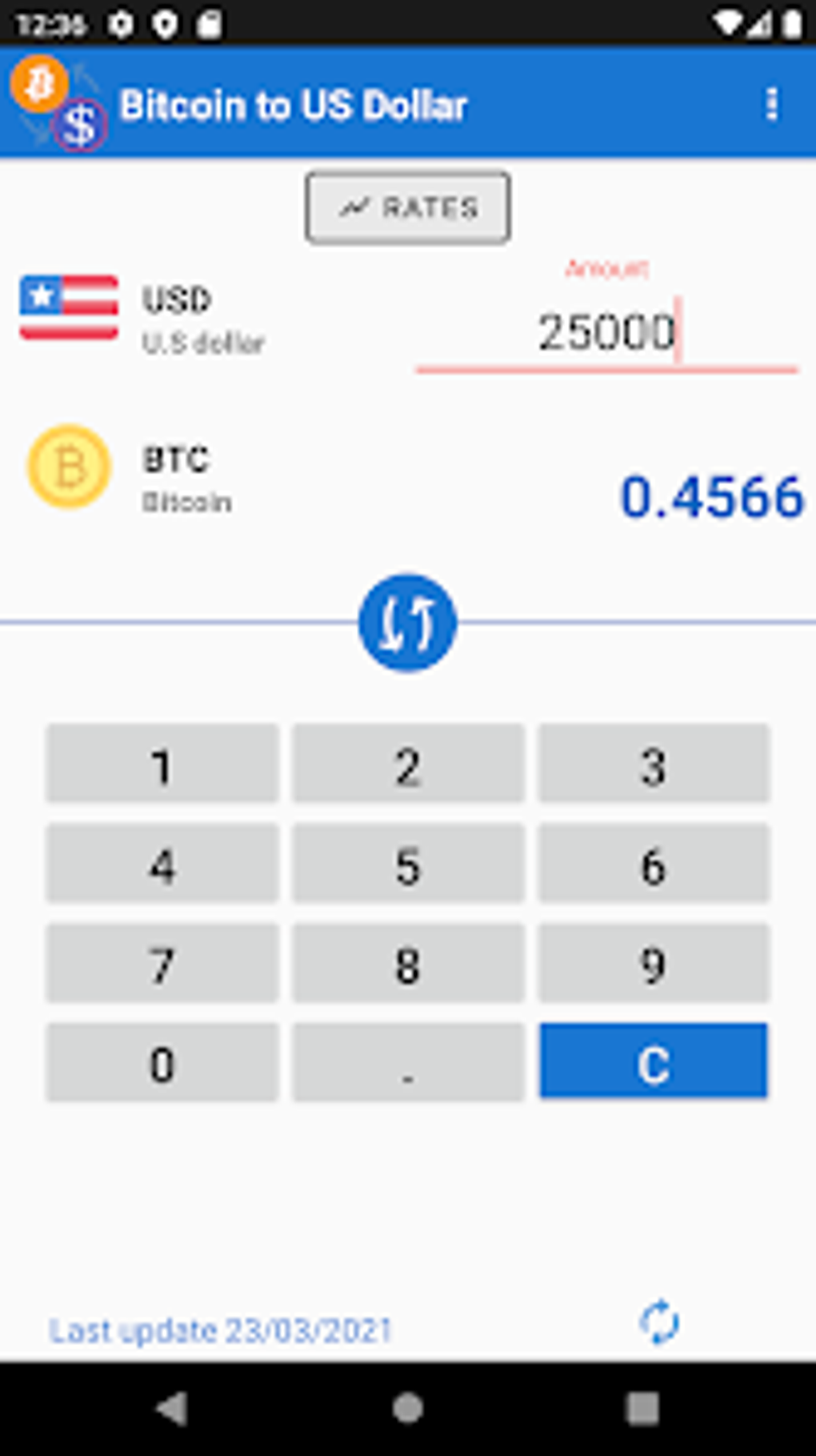Tap the Amount input field
The image size is (816, 1456).
[x=606, y=332]
